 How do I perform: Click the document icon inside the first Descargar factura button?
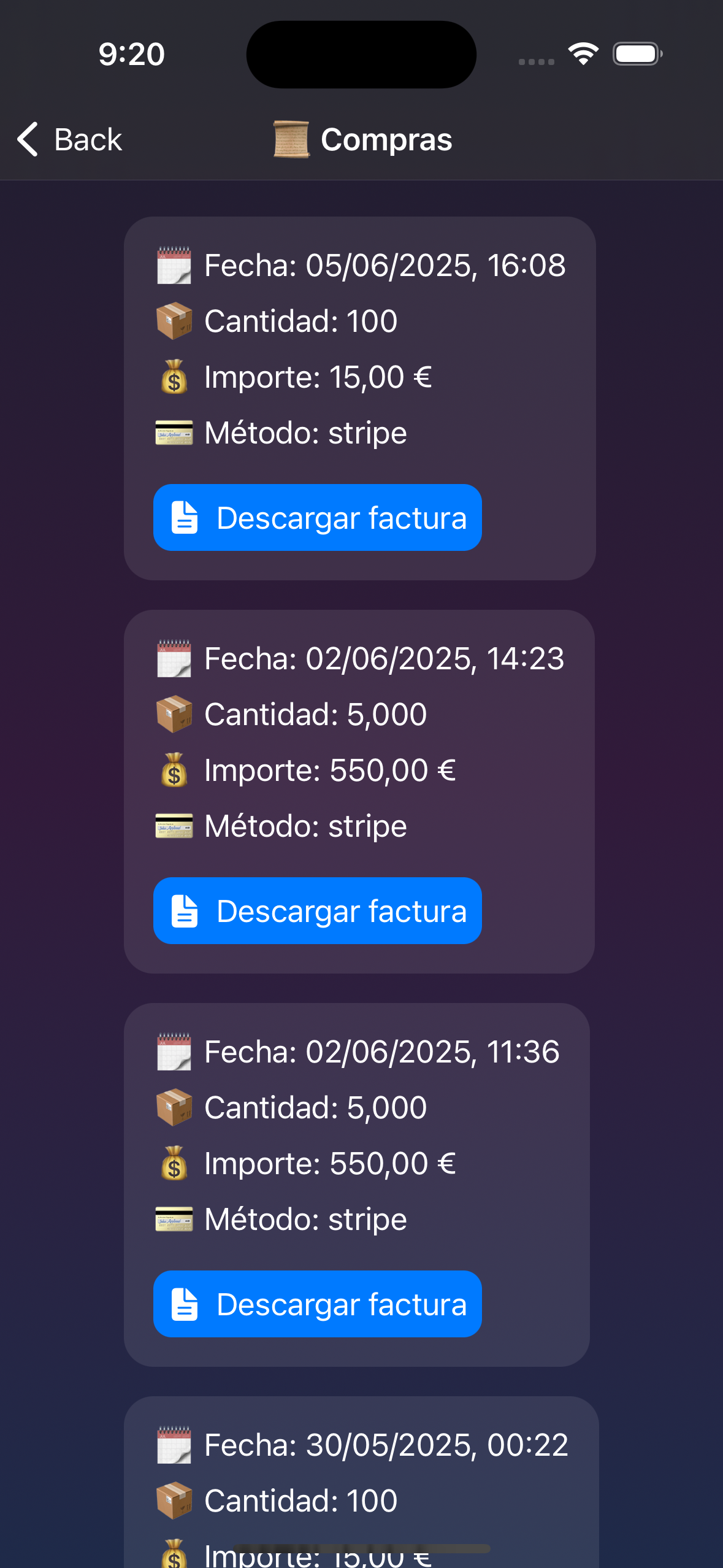pyautogui.click(x=185, y=517)
